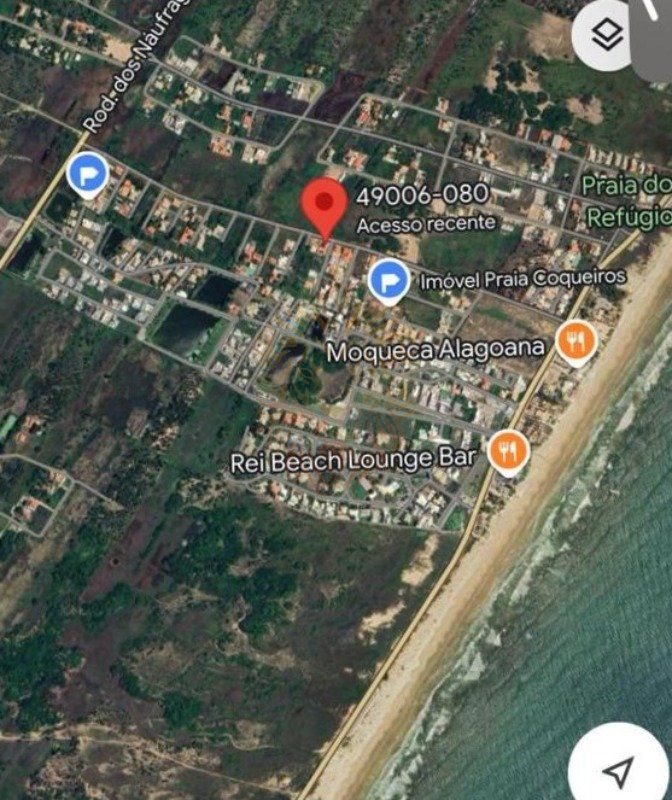Select the red pin for 49006-080
672x800 pixels.
point(324,206)
